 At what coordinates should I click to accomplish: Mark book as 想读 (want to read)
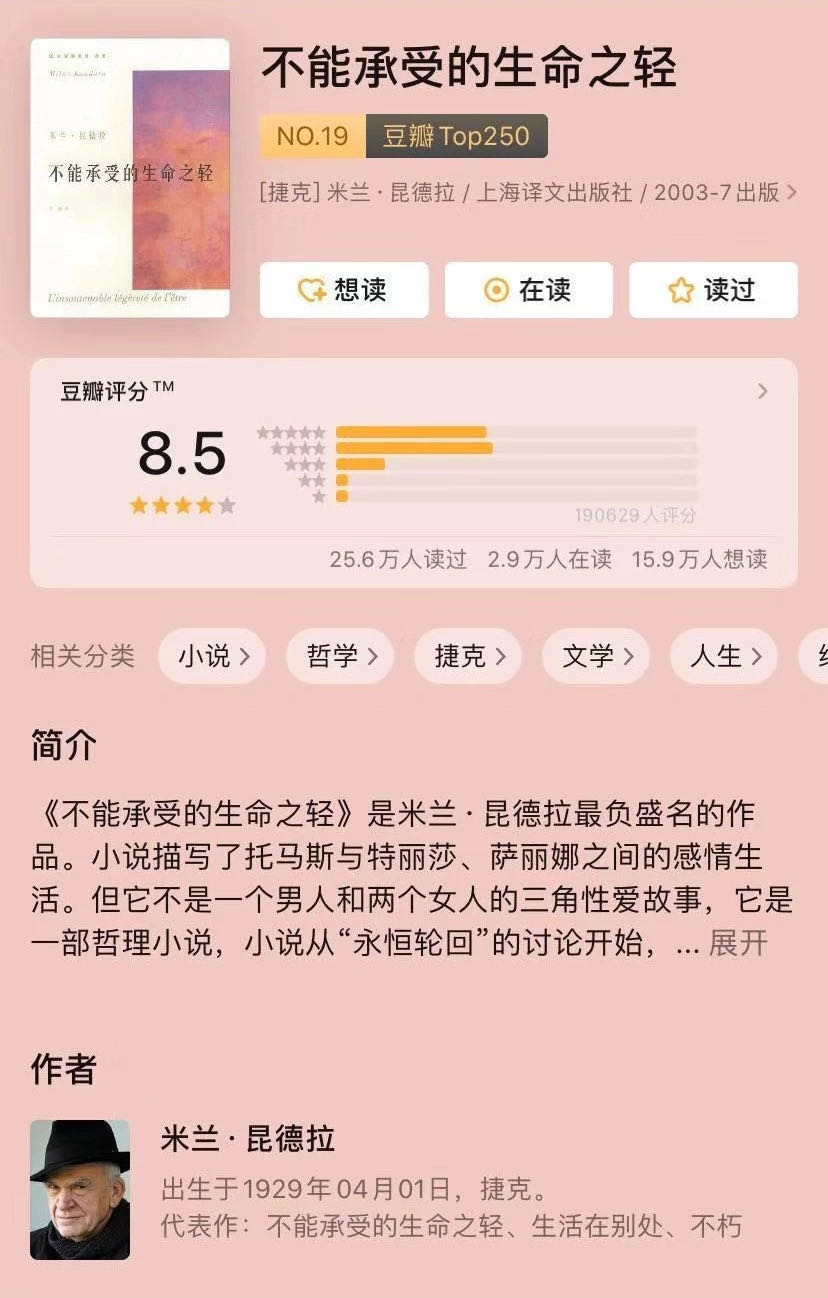(x=343, y=290)
